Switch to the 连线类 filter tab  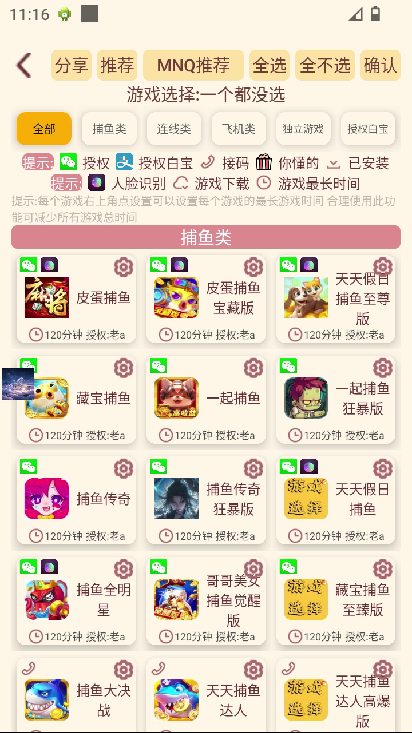(174, 129)
